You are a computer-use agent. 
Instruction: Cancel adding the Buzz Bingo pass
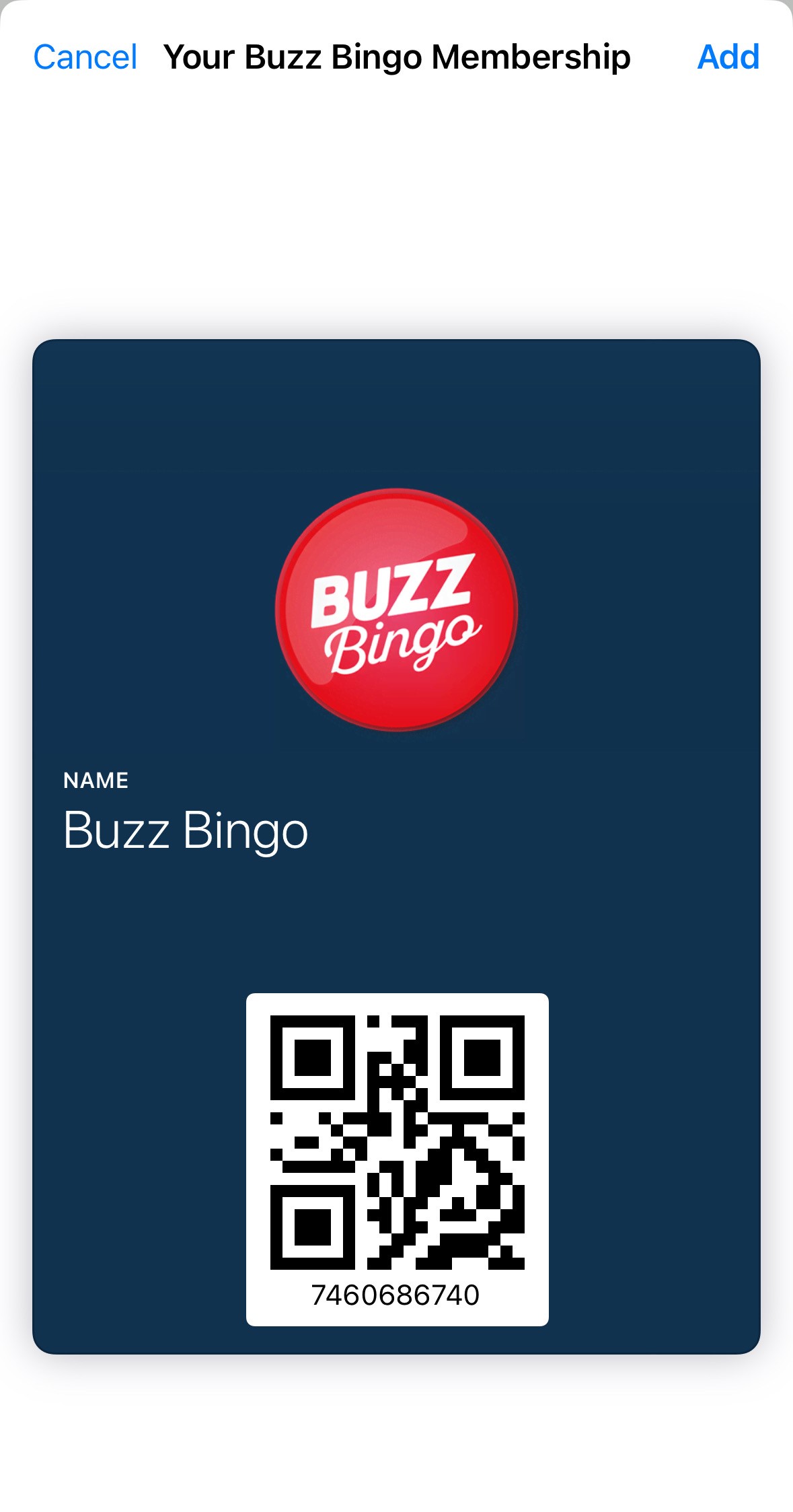pyautogui.click(x=85, y=57)
